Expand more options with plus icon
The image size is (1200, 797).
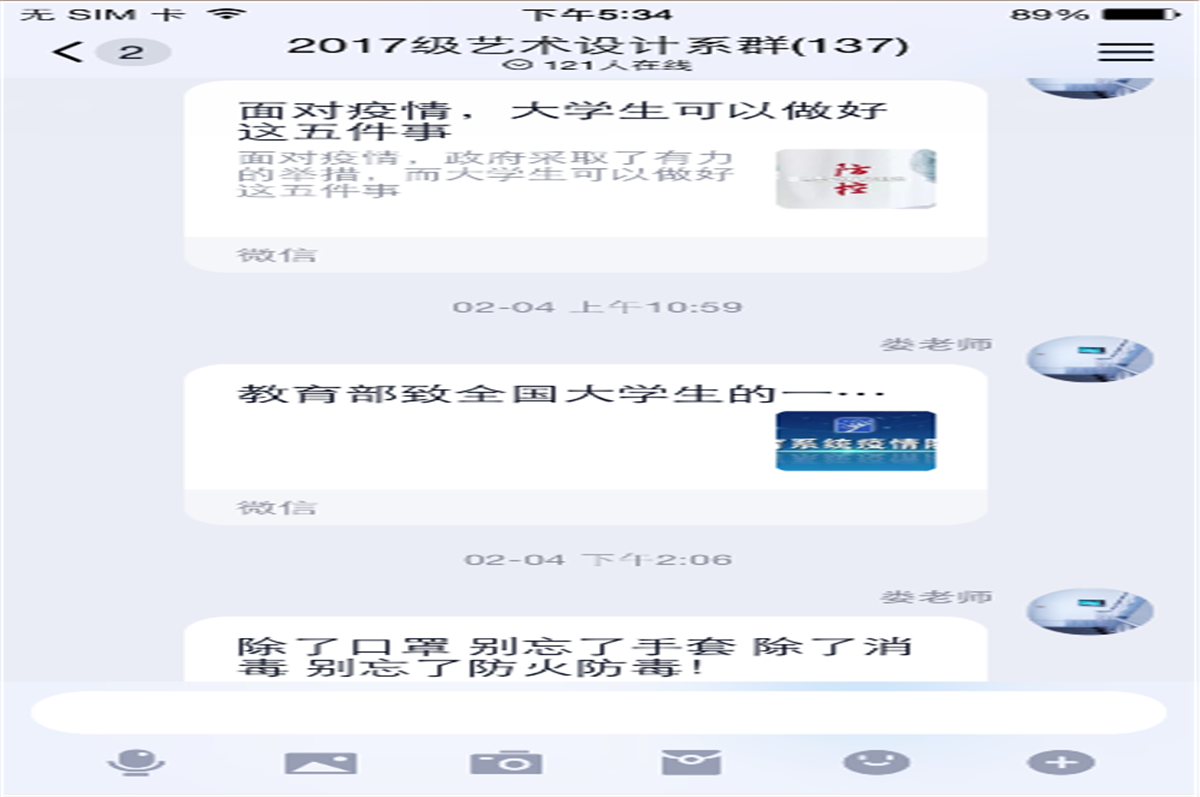coord(1061,762)
